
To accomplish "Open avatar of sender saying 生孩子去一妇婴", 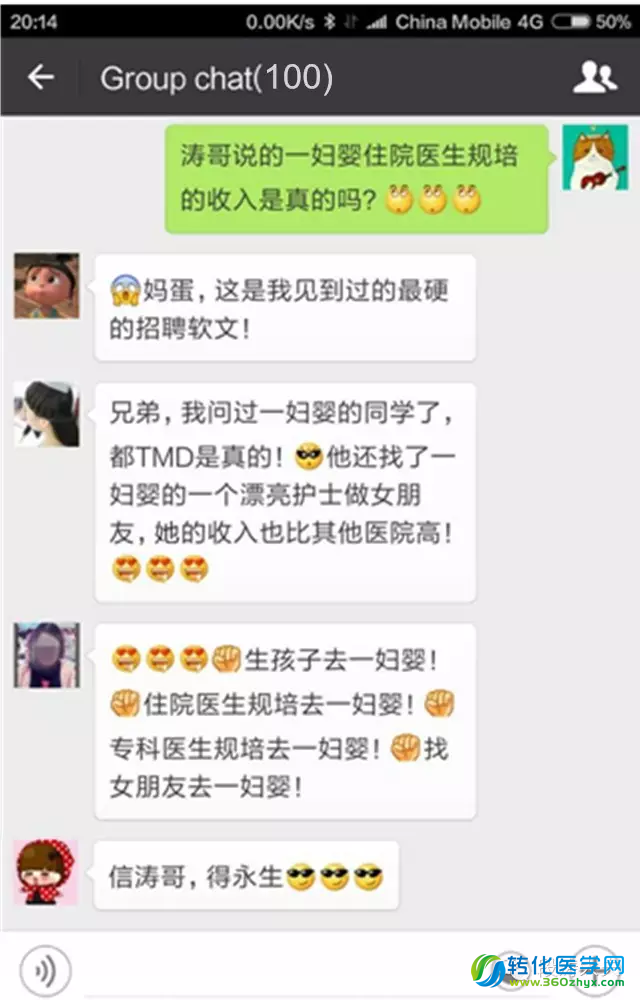I will tap(46, 654).
